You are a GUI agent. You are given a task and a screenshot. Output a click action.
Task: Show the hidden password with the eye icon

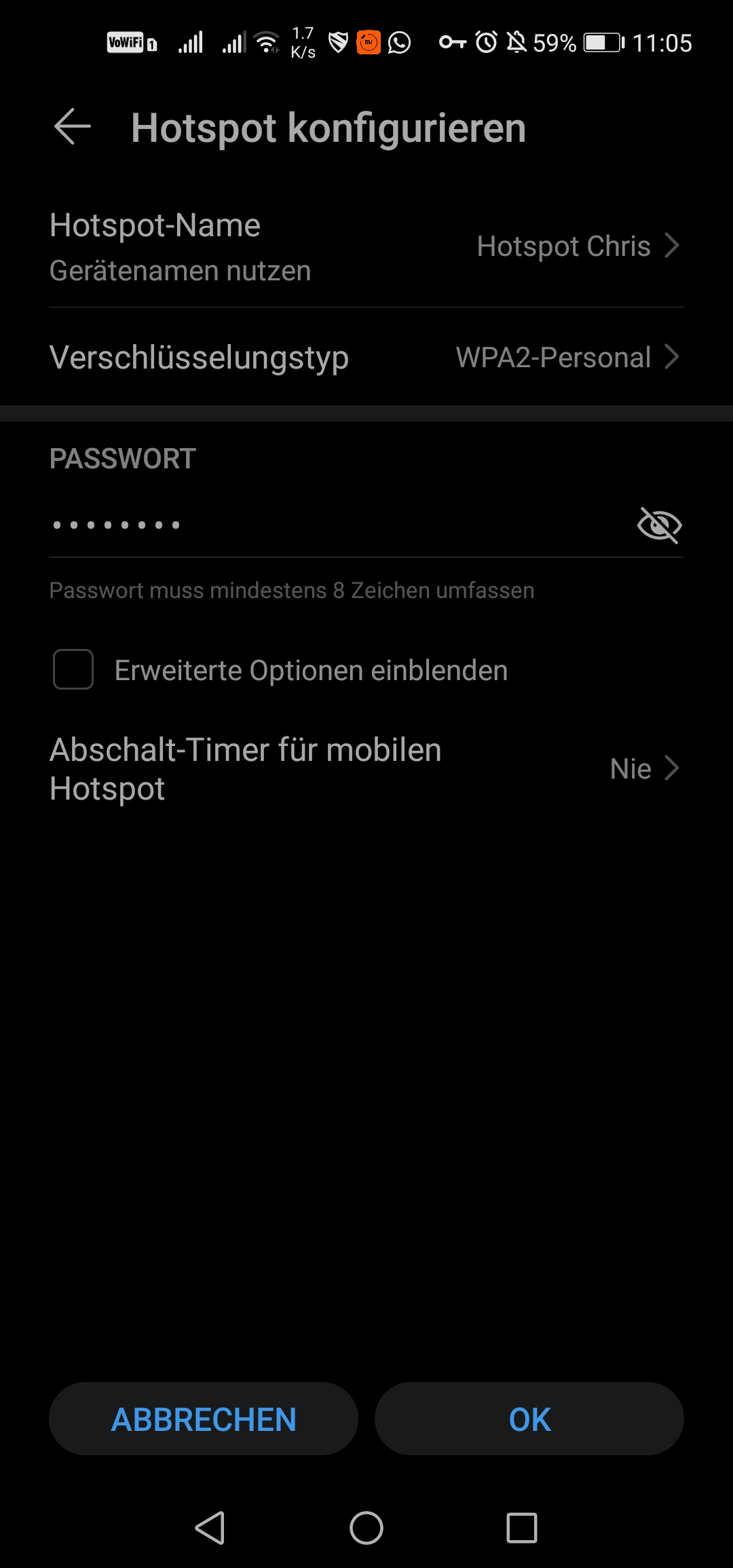659,525
